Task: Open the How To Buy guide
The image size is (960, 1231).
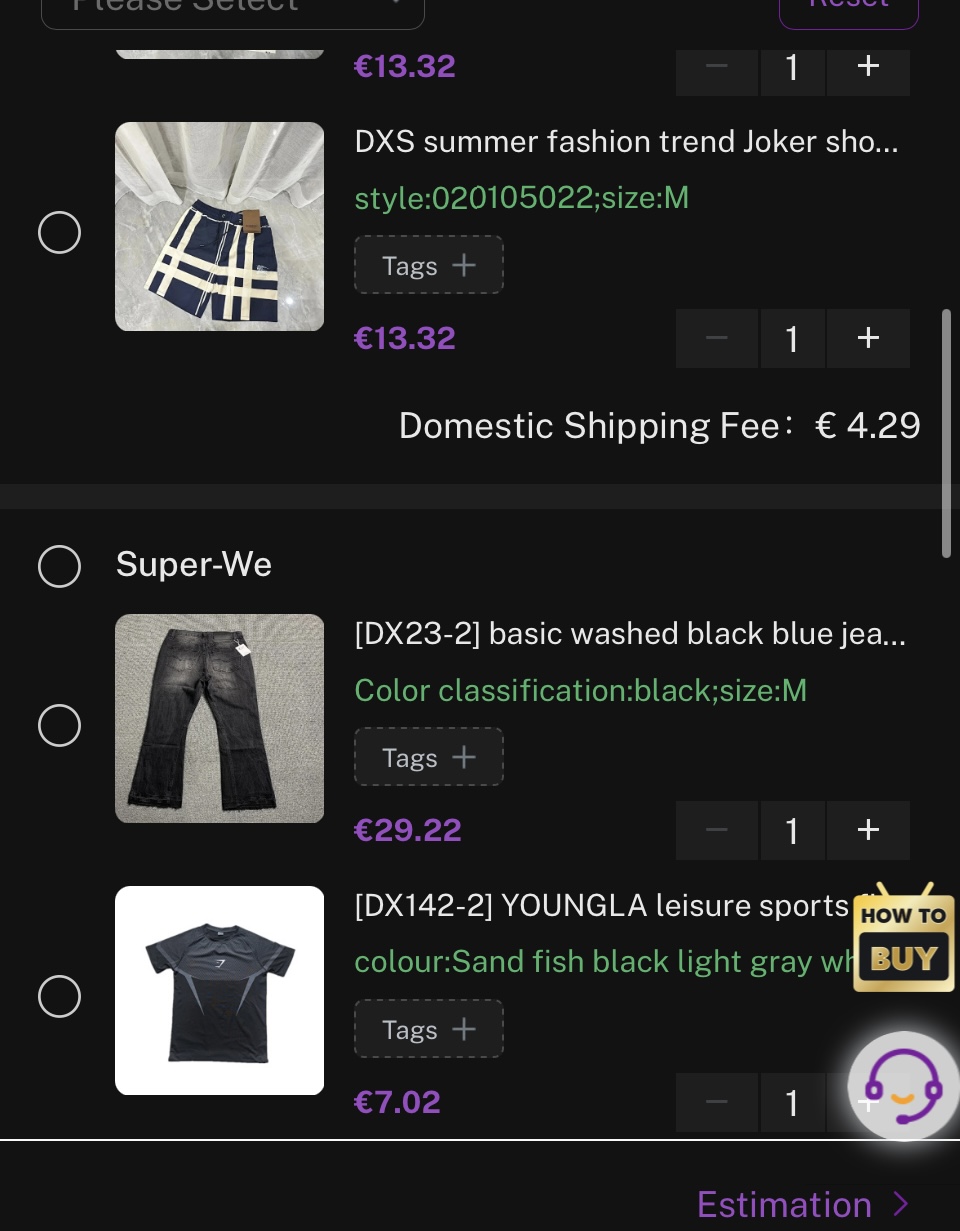Action: pyautogui.click(x=903, y=940)
